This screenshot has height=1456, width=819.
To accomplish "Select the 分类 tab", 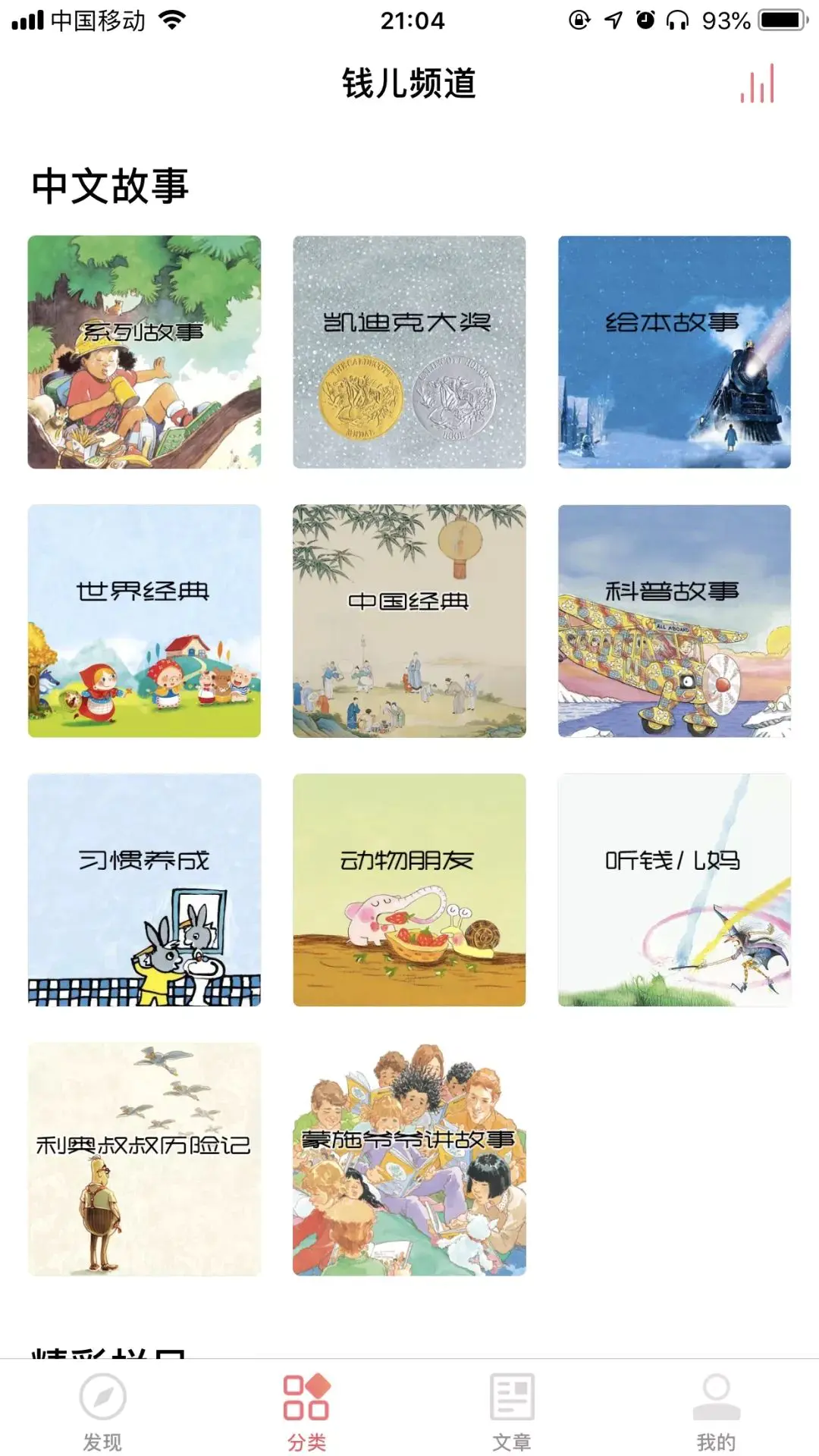I will coord(306,1410).
